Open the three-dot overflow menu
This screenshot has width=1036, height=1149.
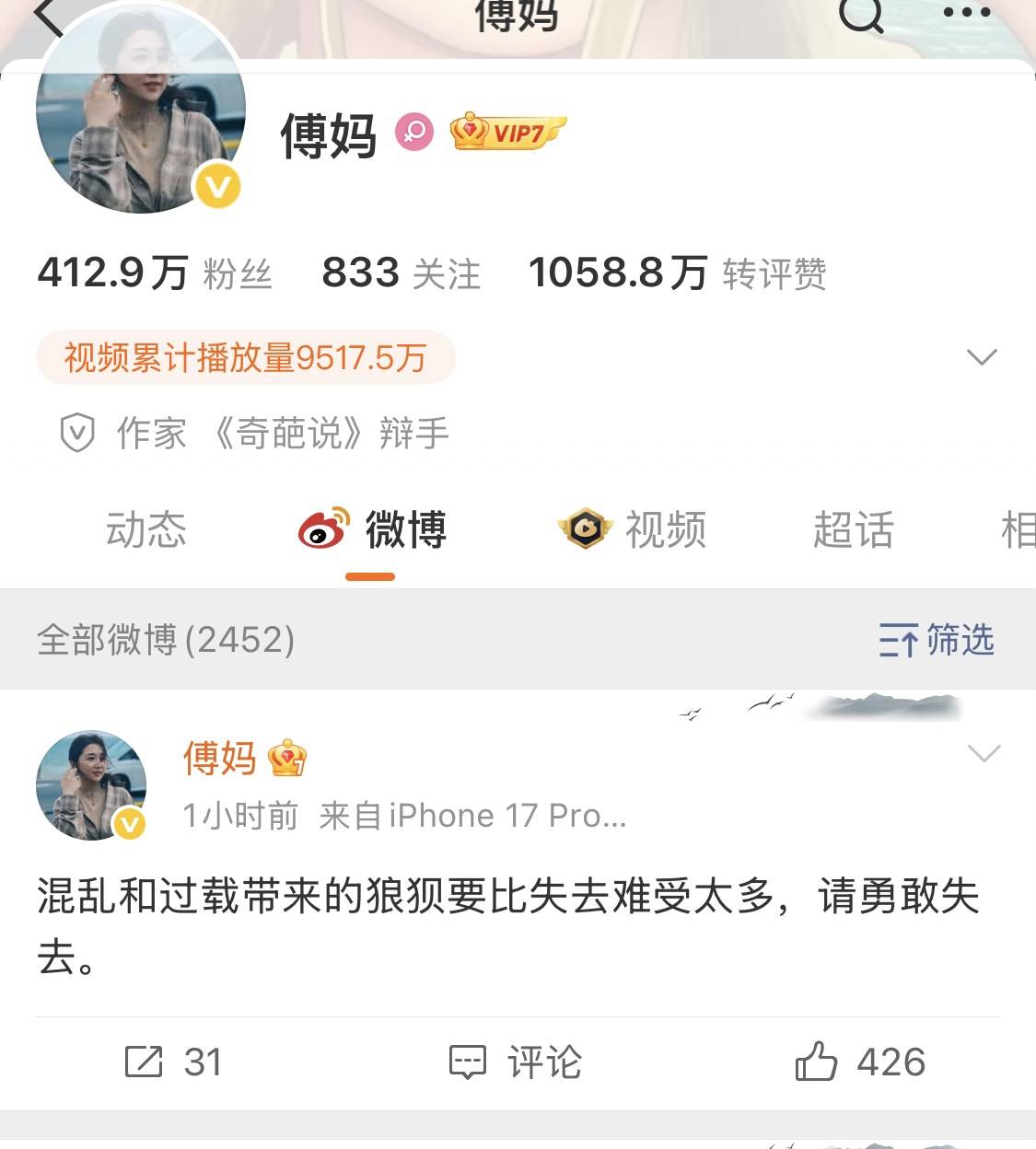pos(967,14)
